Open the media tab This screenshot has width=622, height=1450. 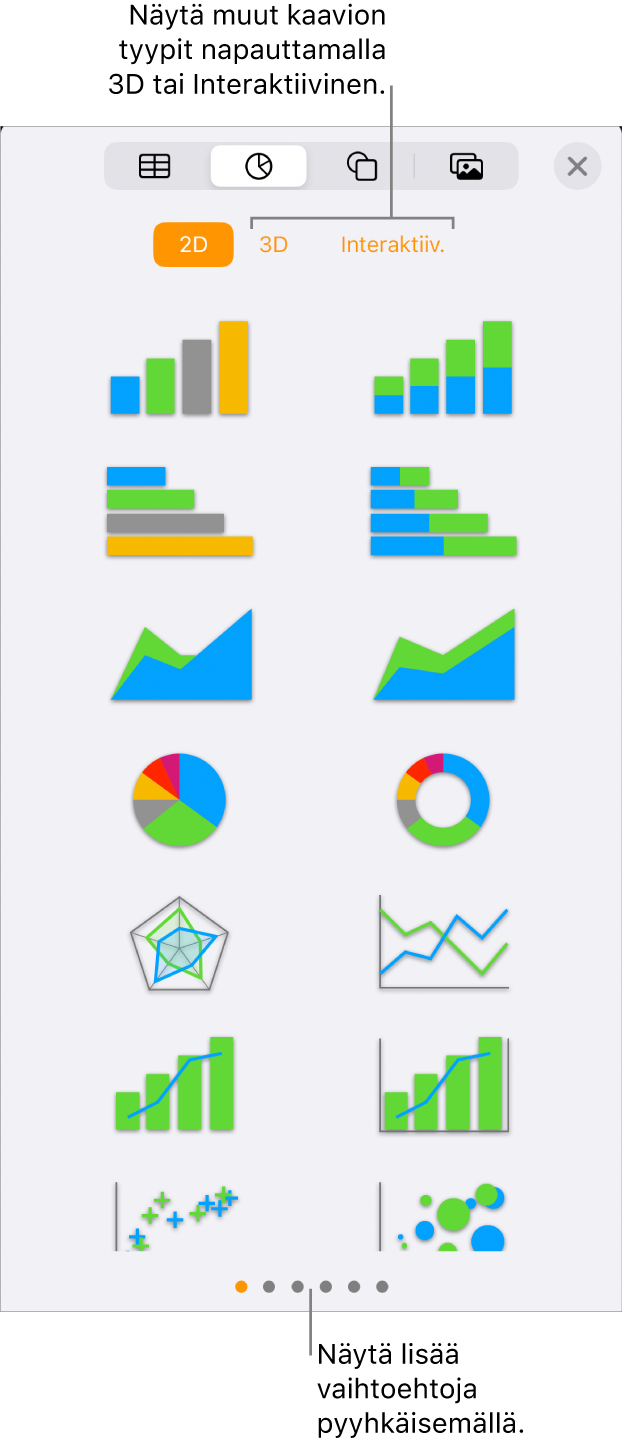click(466, 166)
